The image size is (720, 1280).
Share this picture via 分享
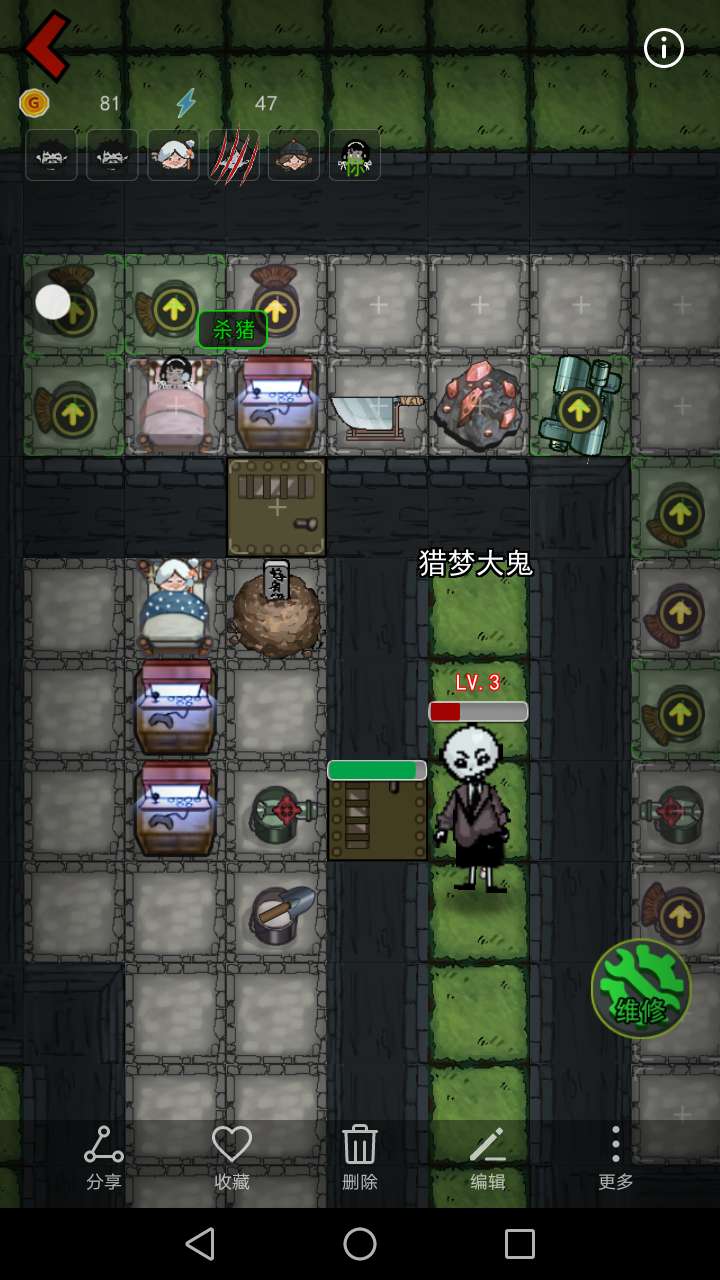click(104, 1158)
